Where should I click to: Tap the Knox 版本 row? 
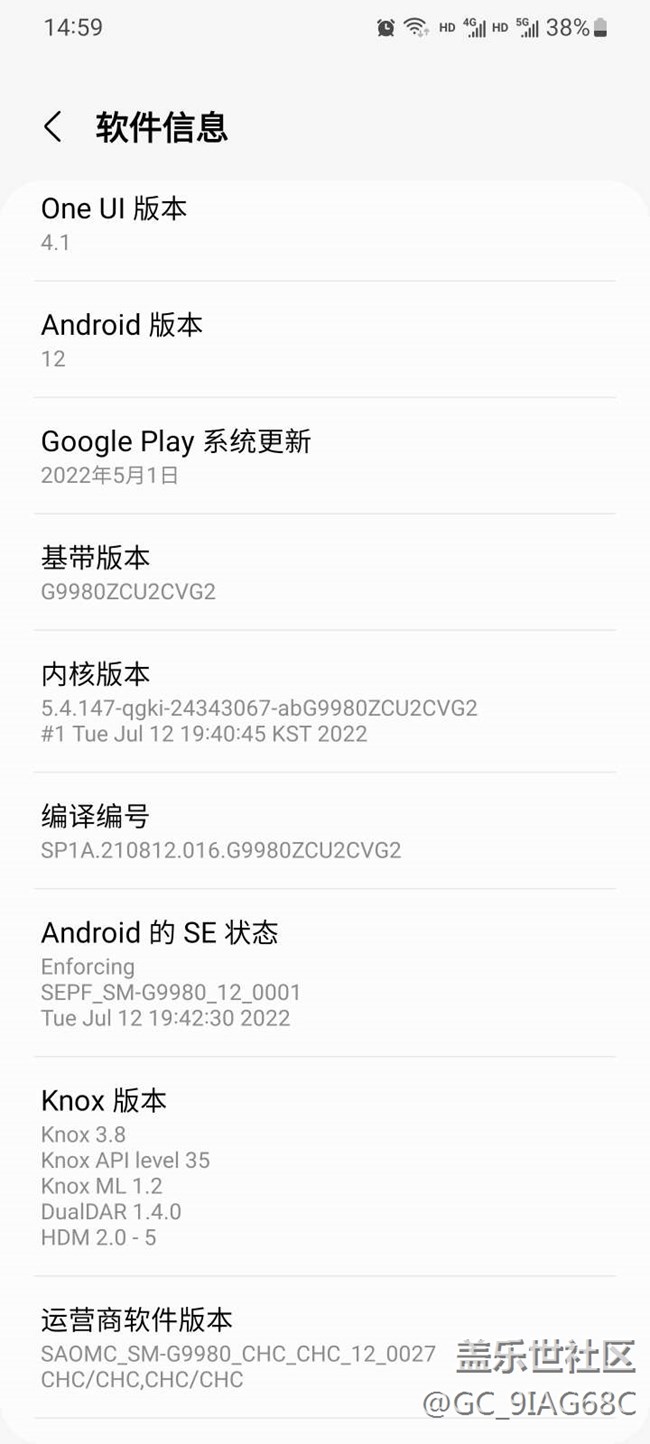pyautogui.click(x=325, y=1167)
